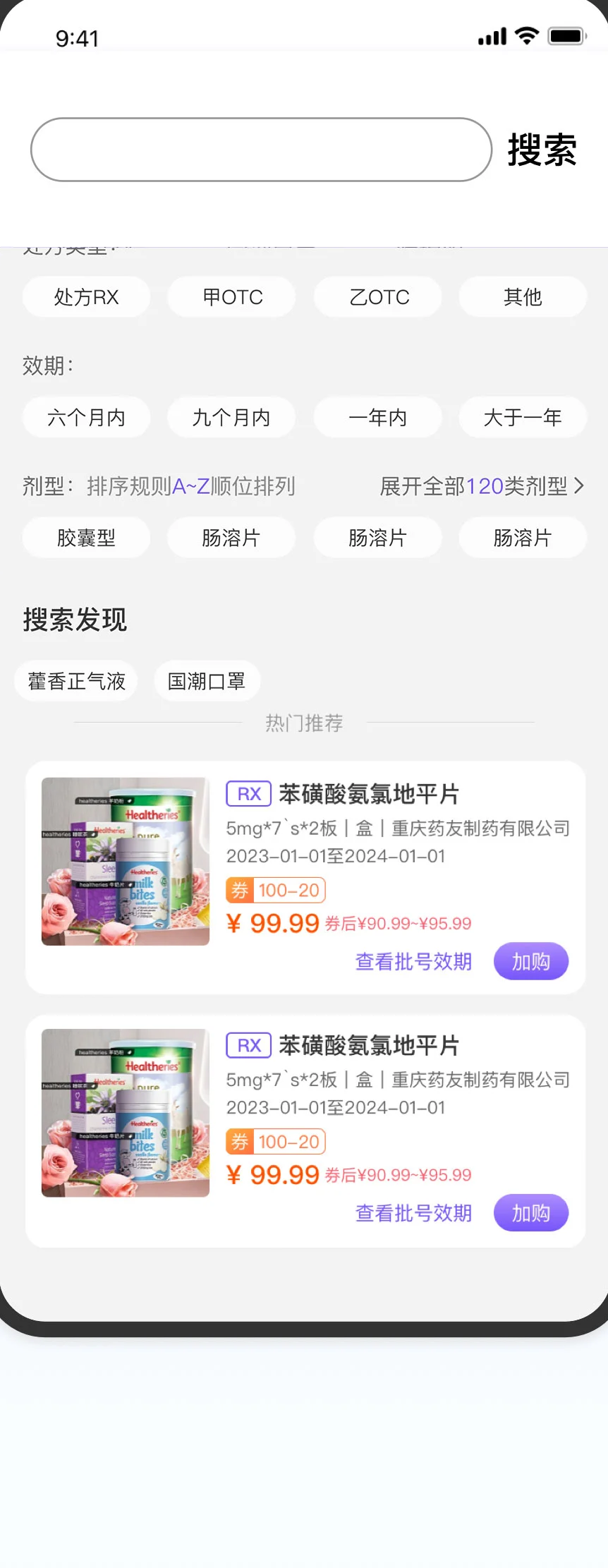Select the 胶囊型 dosage form
Image resolution: width=608 pixels, height=1568 pixels.
tap(86, 537)
